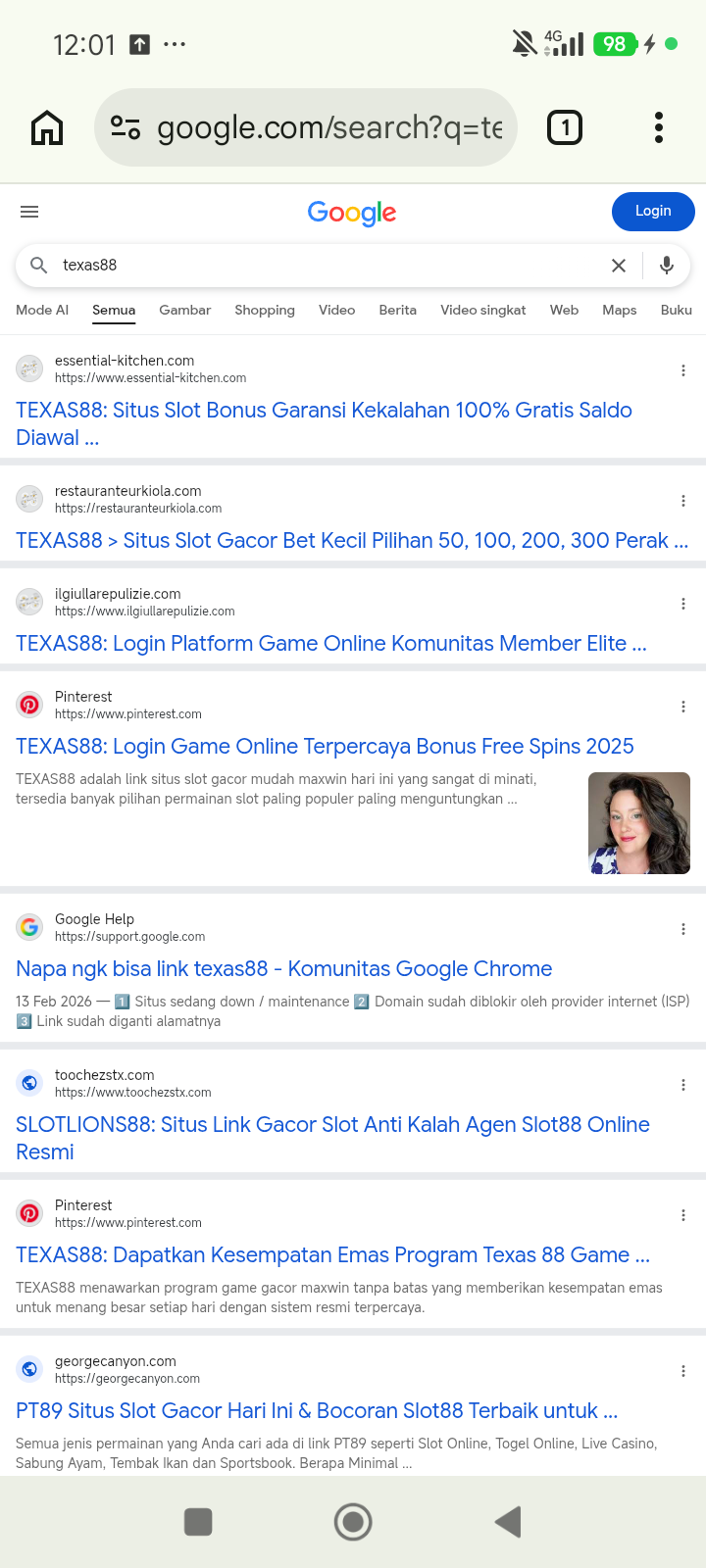The width and height of the screenshot is (706, 1568).
Task: Tap the address bar with google.com URL
Action: pos(306,127)
